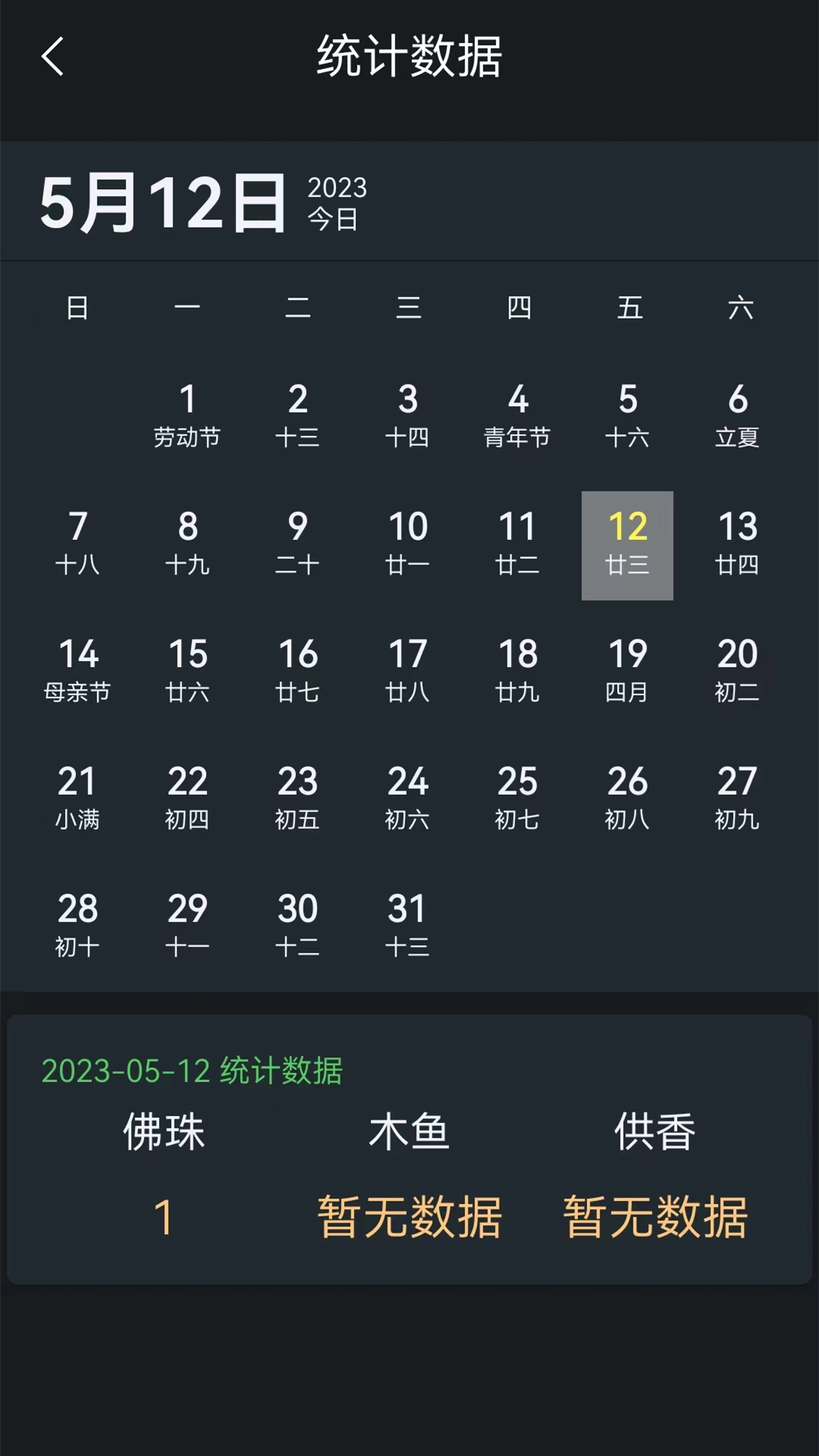819x1456 pixels.
Task: Select the last day May 31
Action: (408, 925)
